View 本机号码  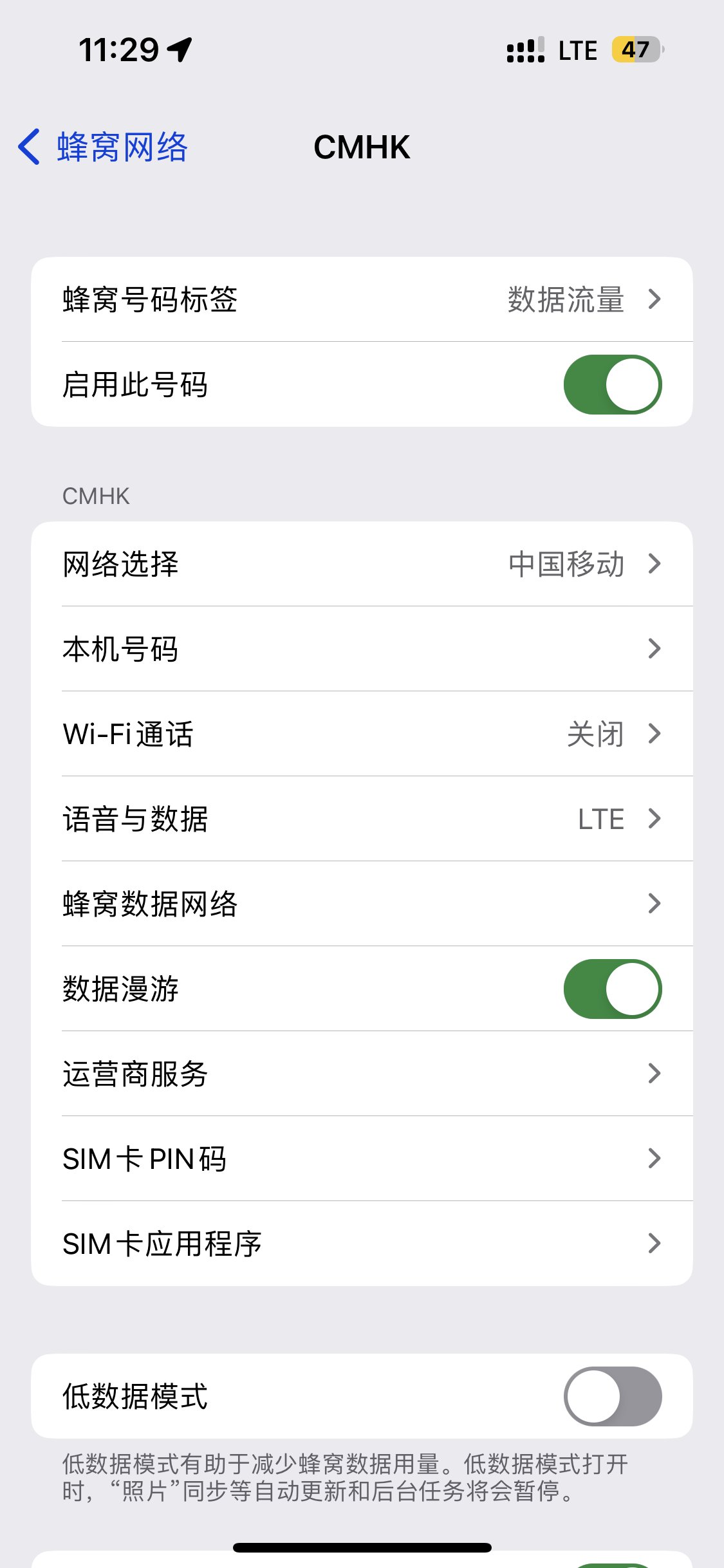point(362,649)
